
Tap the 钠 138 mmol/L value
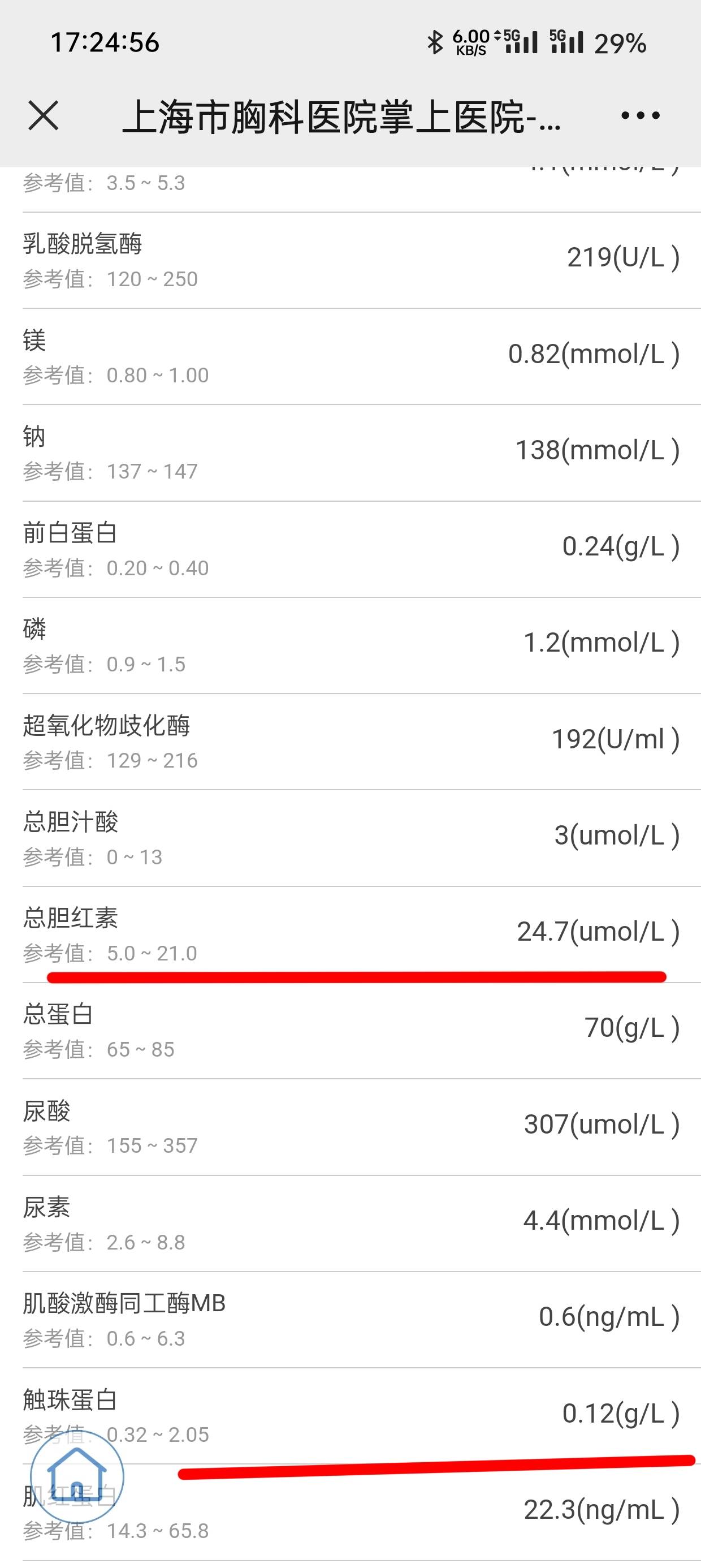598,450
